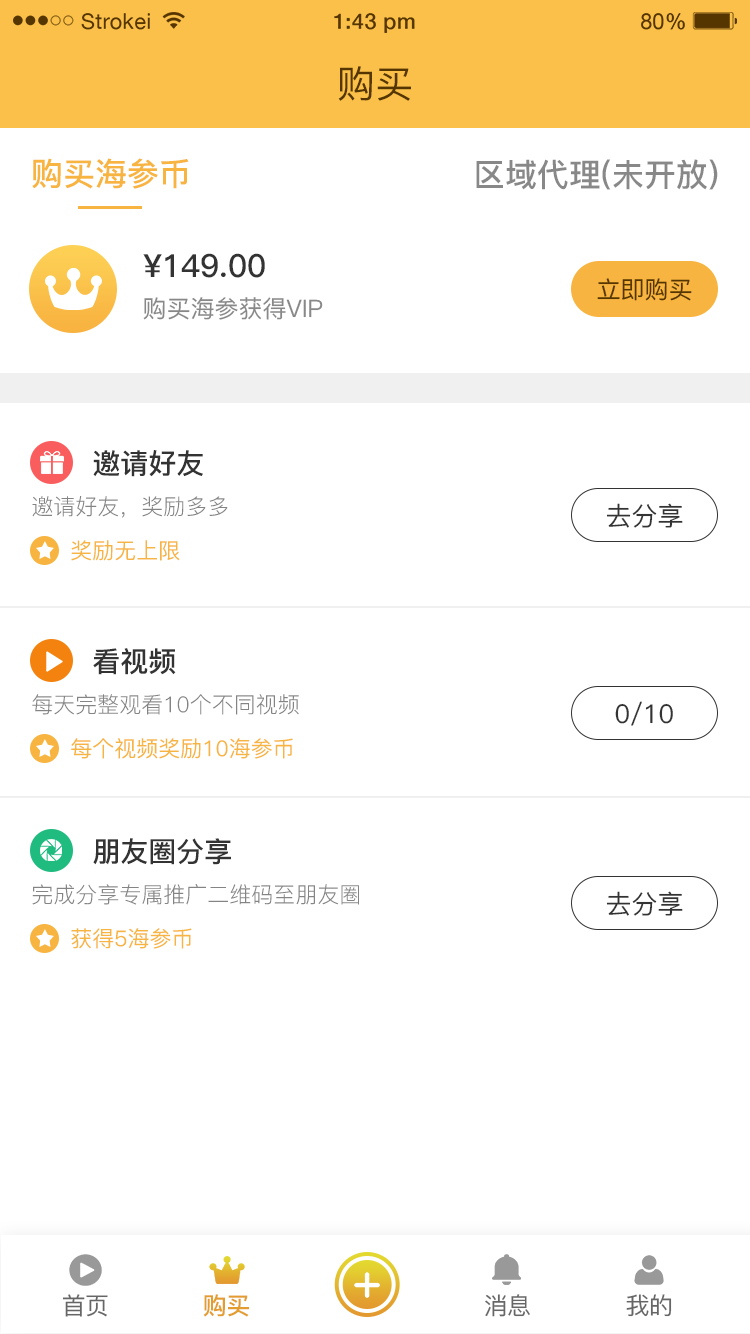Go to the 首页 tab

85,1285
